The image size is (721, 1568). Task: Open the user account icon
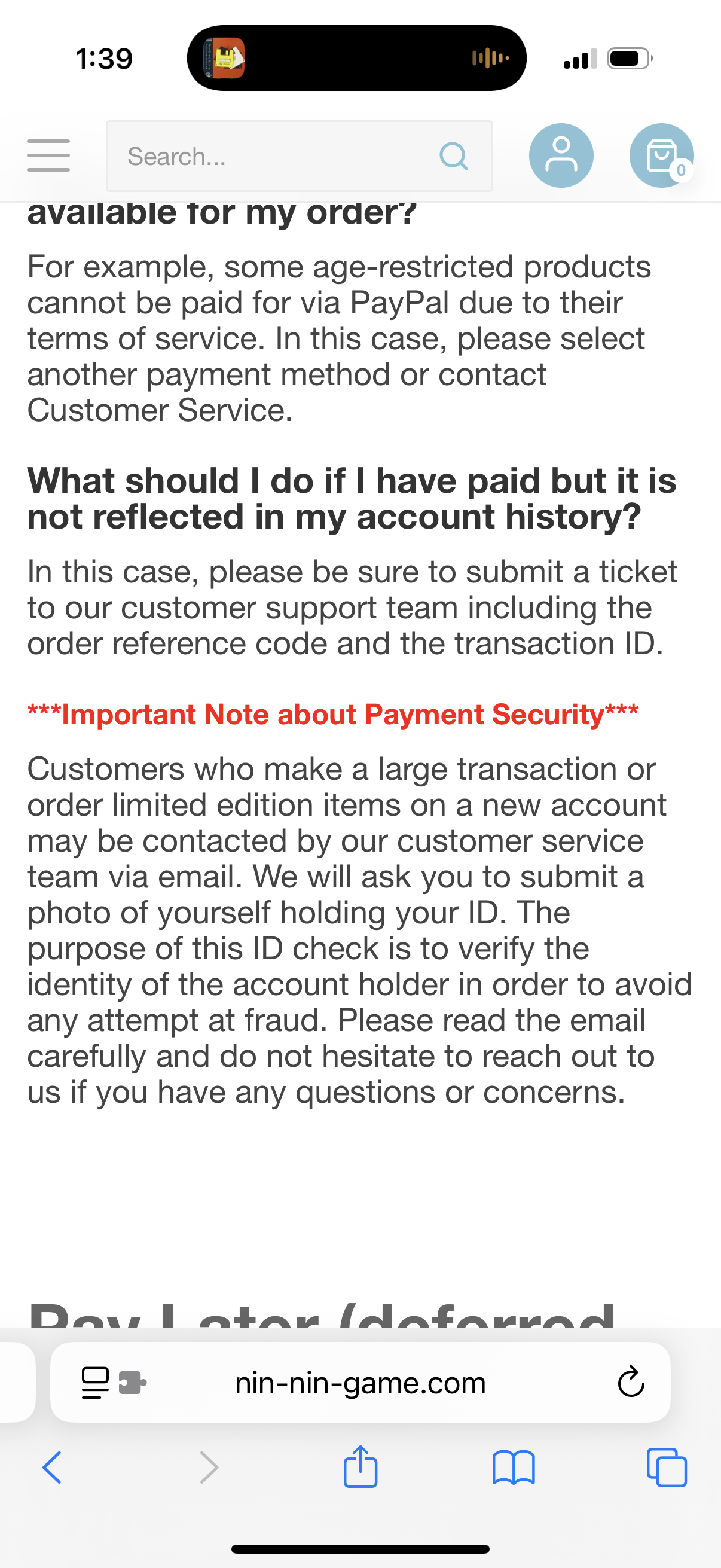561,155
